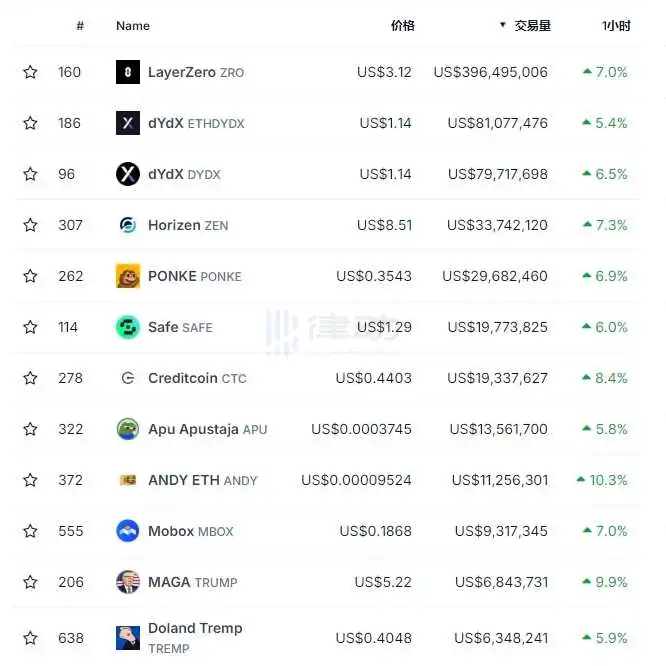The image size is (666, 666).
Task: Star the Horizen ZEN coin
Action: [30, 225]
